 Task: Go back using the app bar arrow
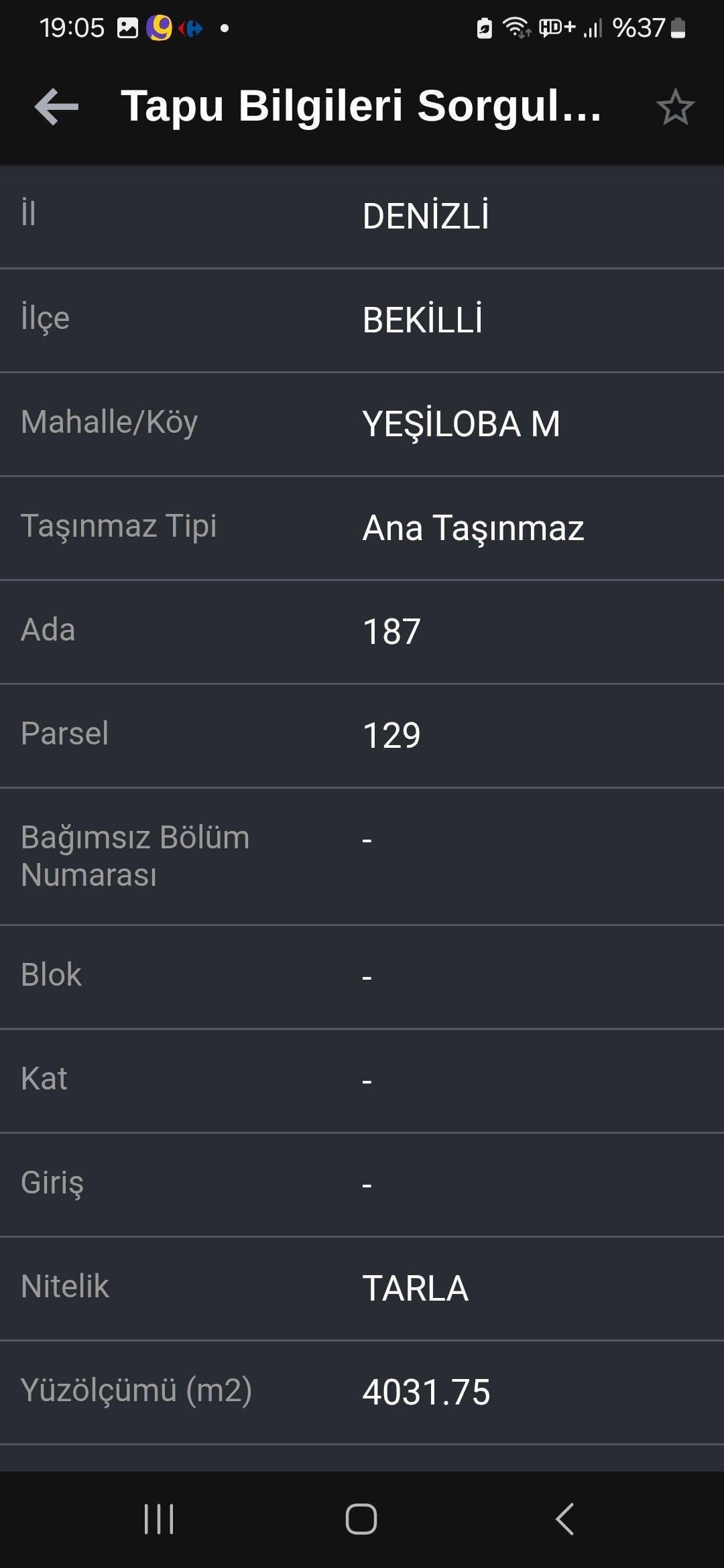pyautogui.click(x=56, y=107)
